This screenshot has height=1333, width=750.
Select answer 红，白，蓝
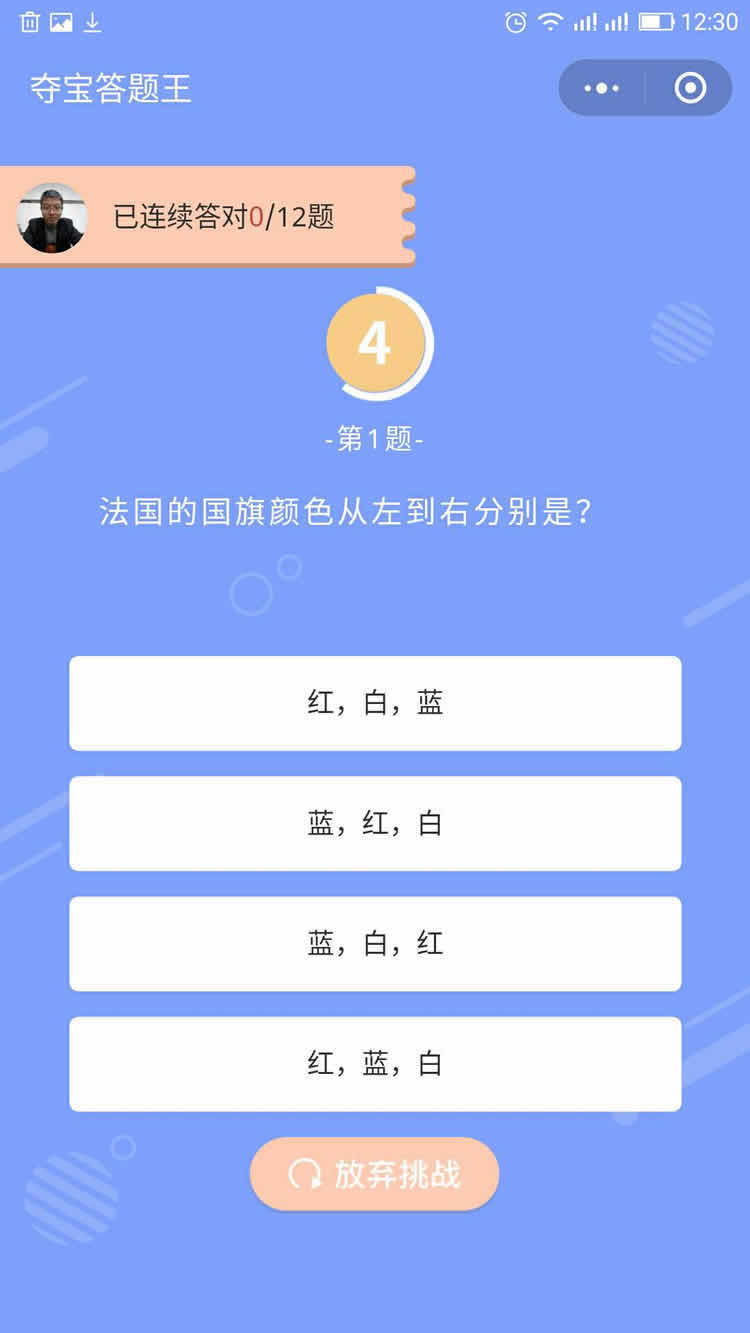pyautogui.click(x=375, y=703)
